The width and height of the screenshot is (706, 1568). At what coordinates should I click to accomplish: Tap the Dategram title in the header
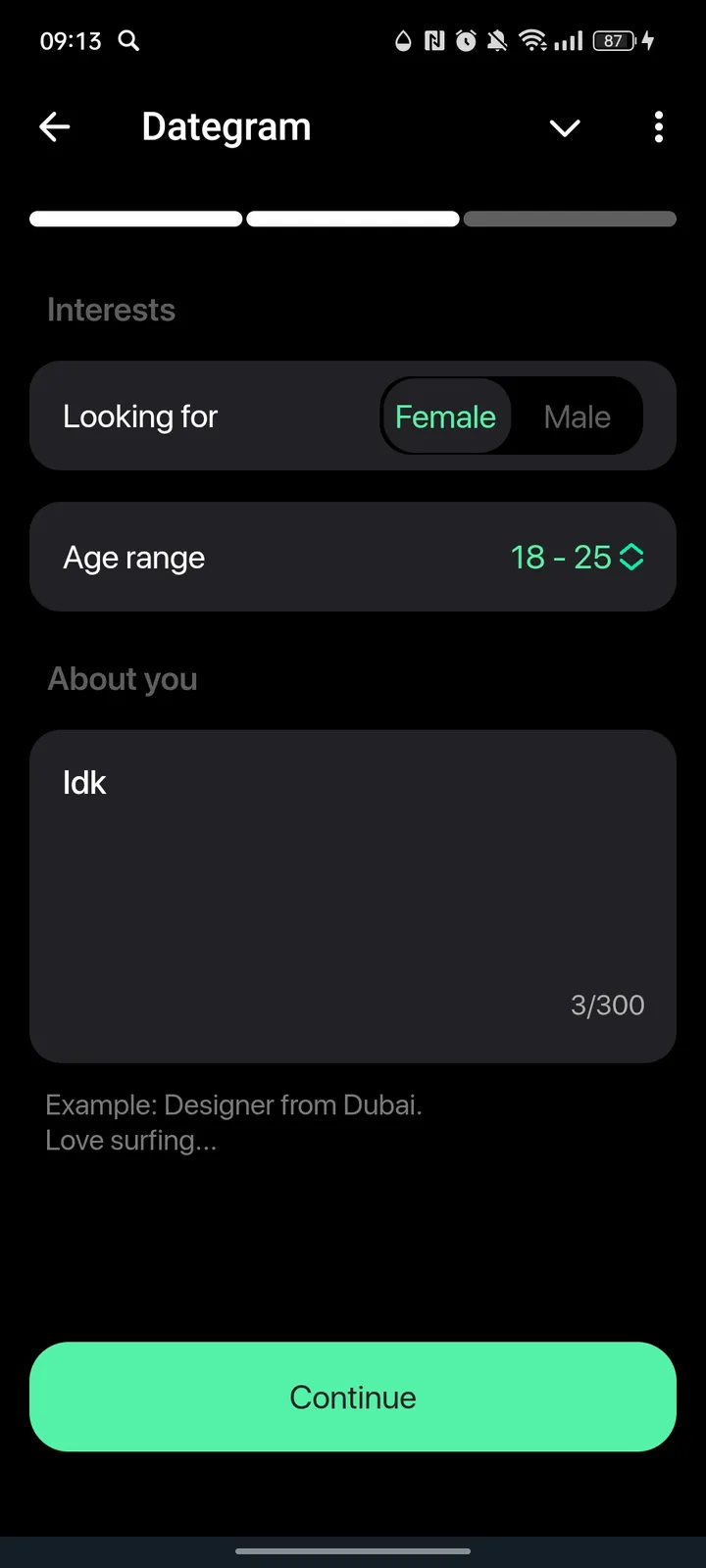(226, 125)
